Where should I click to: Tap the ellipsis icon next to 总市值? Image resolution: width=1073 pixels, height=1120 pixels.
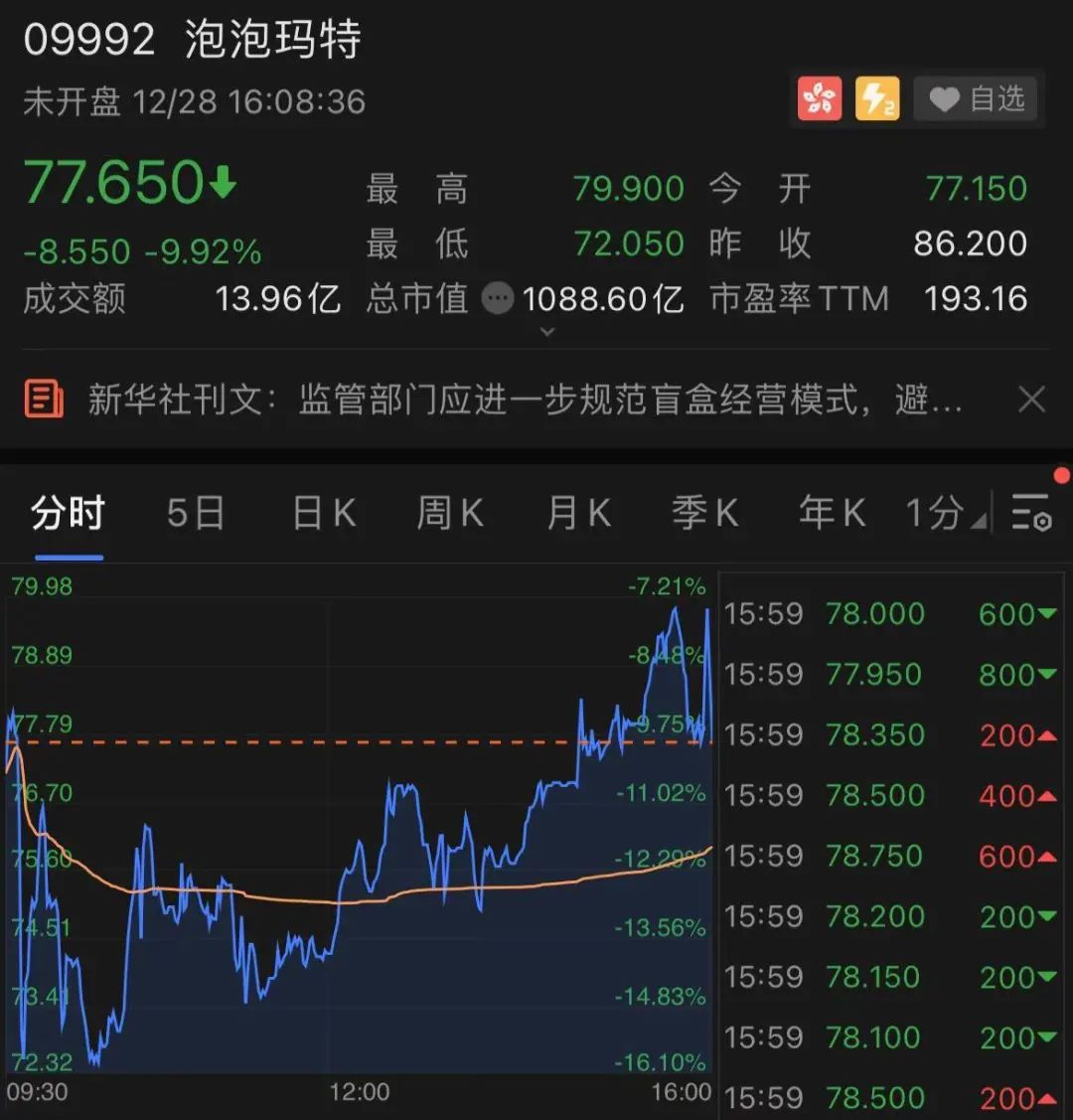point(498,298)
